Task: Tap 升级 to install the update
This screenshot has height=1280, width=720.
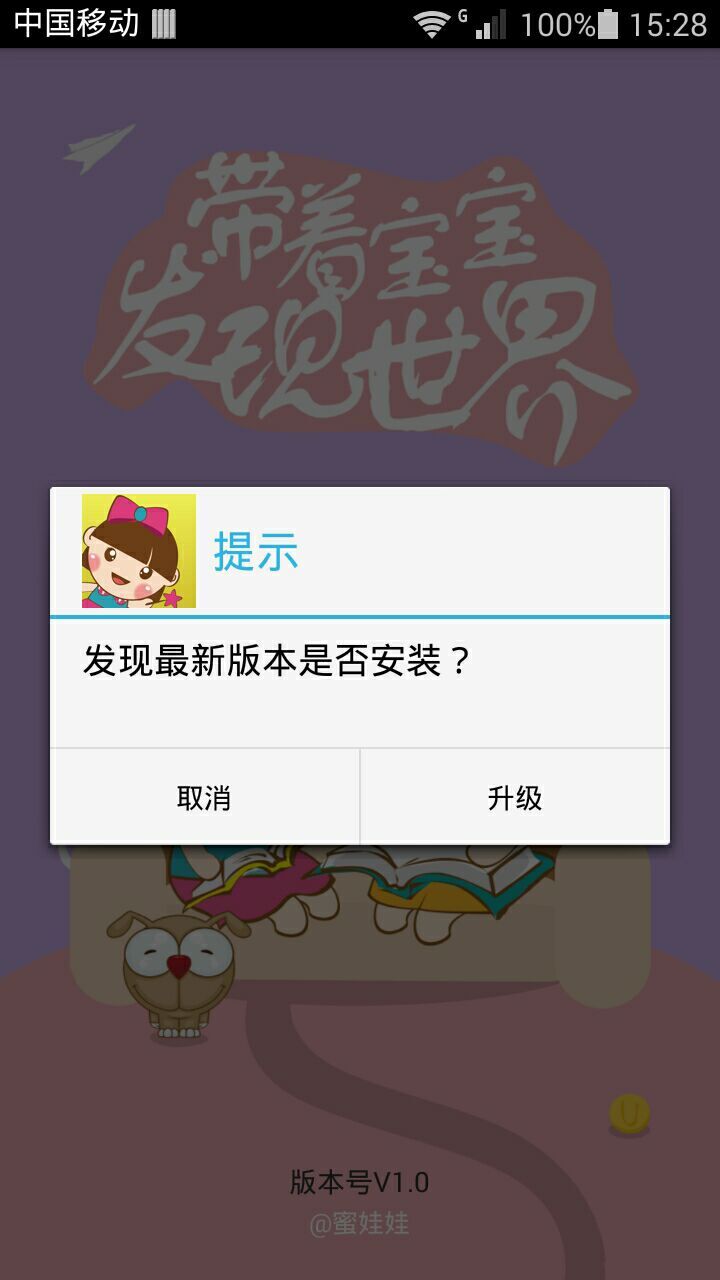Action: pos(514,797)
